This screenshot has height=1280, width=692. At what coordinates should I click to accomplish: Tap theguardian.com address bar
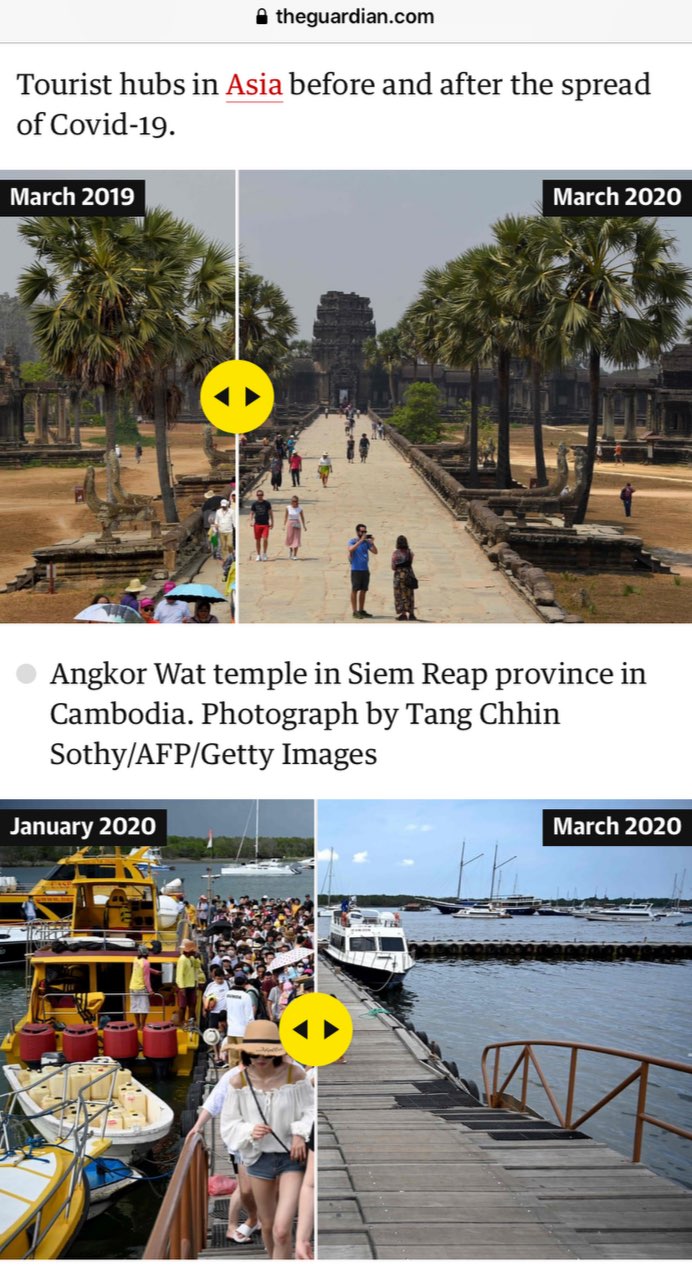[x=346, y=17]
